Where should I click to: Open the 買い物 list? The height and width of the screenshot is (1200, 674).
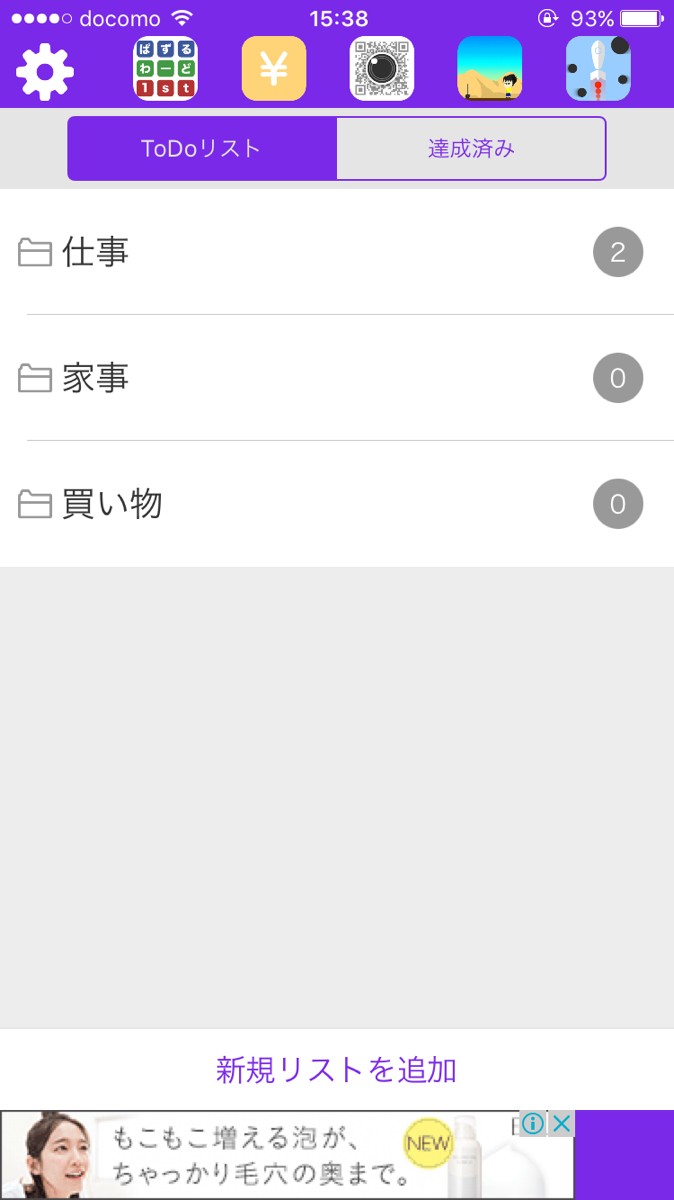[337, 504]
